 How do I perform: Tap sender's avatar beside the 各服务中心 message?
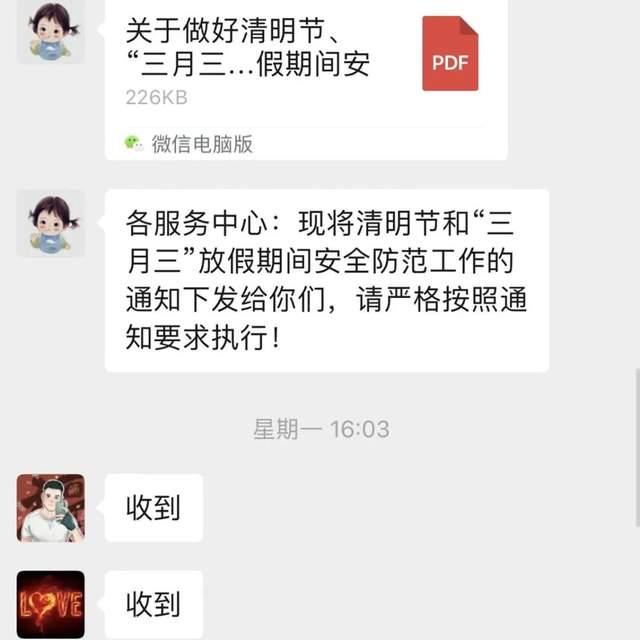point(51,223)
